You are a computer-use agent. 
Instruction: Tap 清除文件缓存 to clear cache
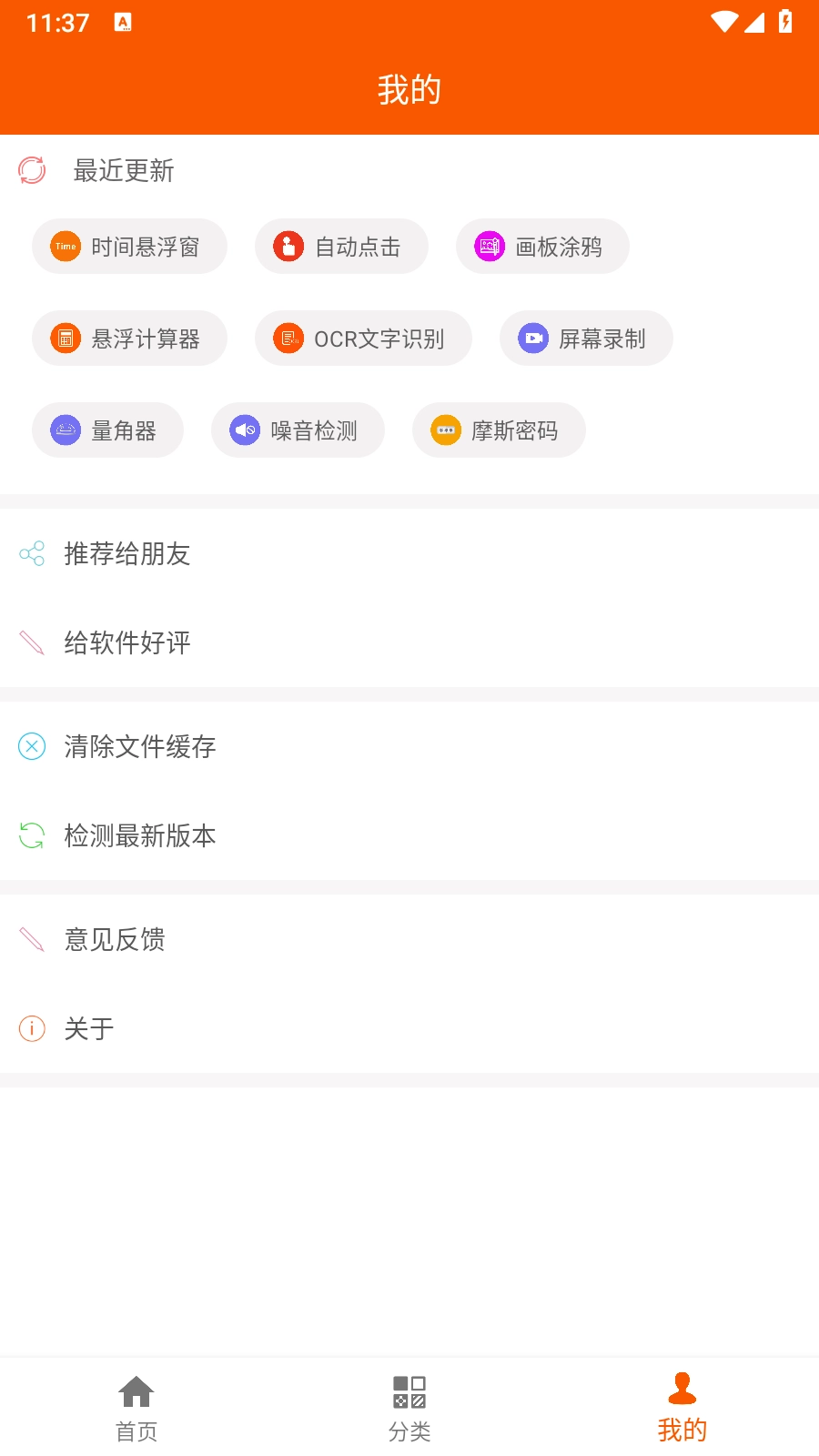(x=138, y=747)
